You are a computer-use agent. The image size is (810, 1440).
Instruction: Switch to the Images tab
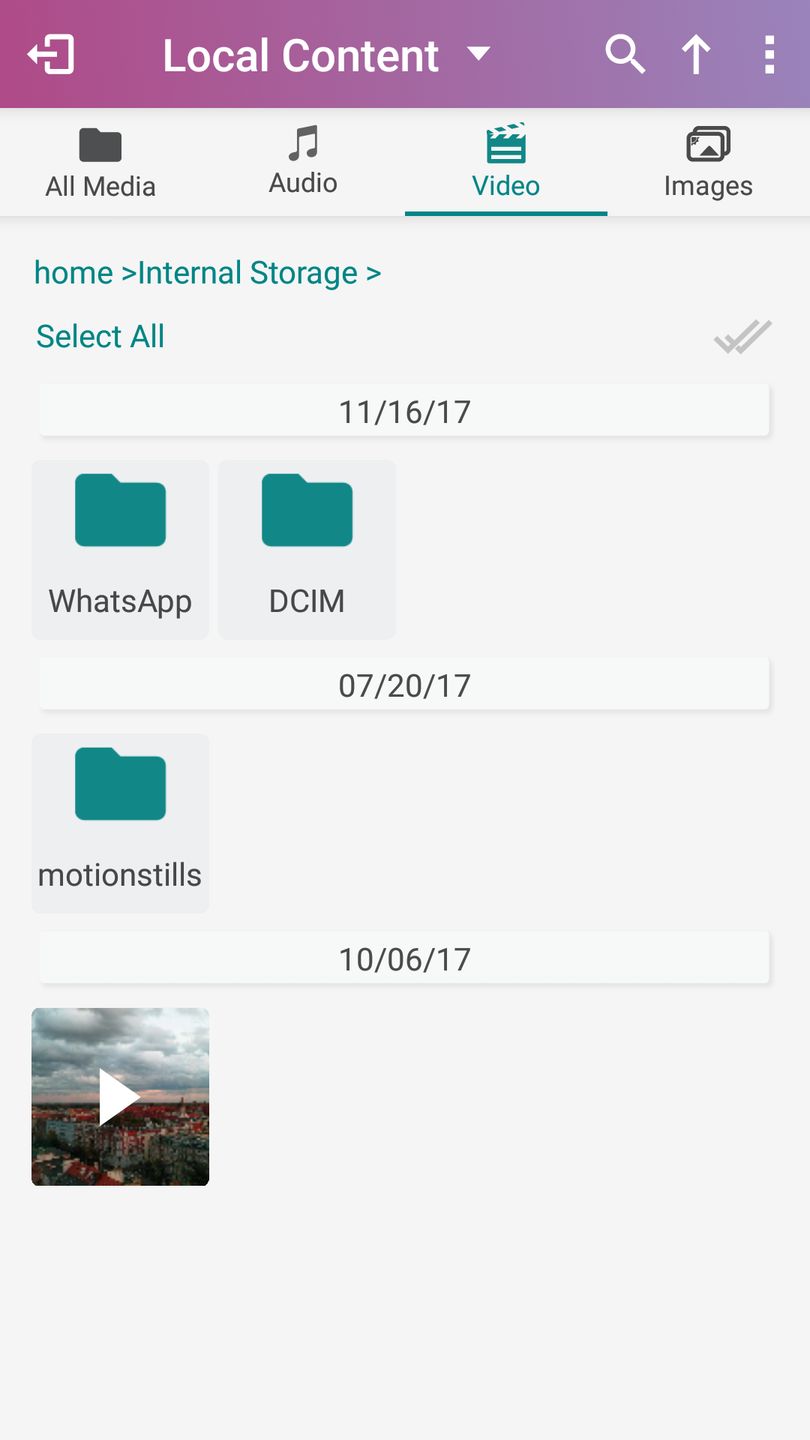(x=708, y=163)
